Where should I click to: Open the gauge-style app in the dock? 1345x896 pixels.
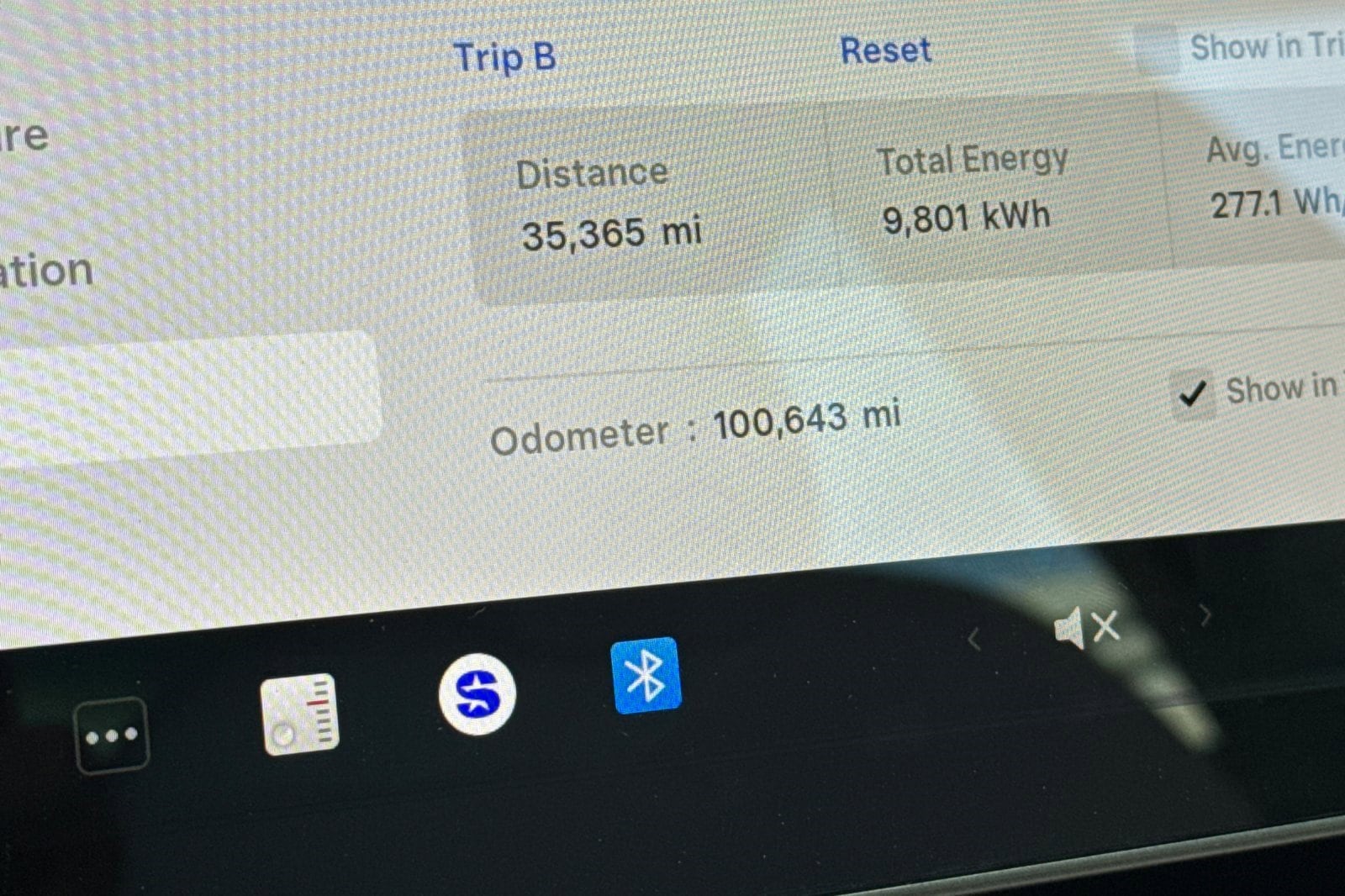click(300, 714)
